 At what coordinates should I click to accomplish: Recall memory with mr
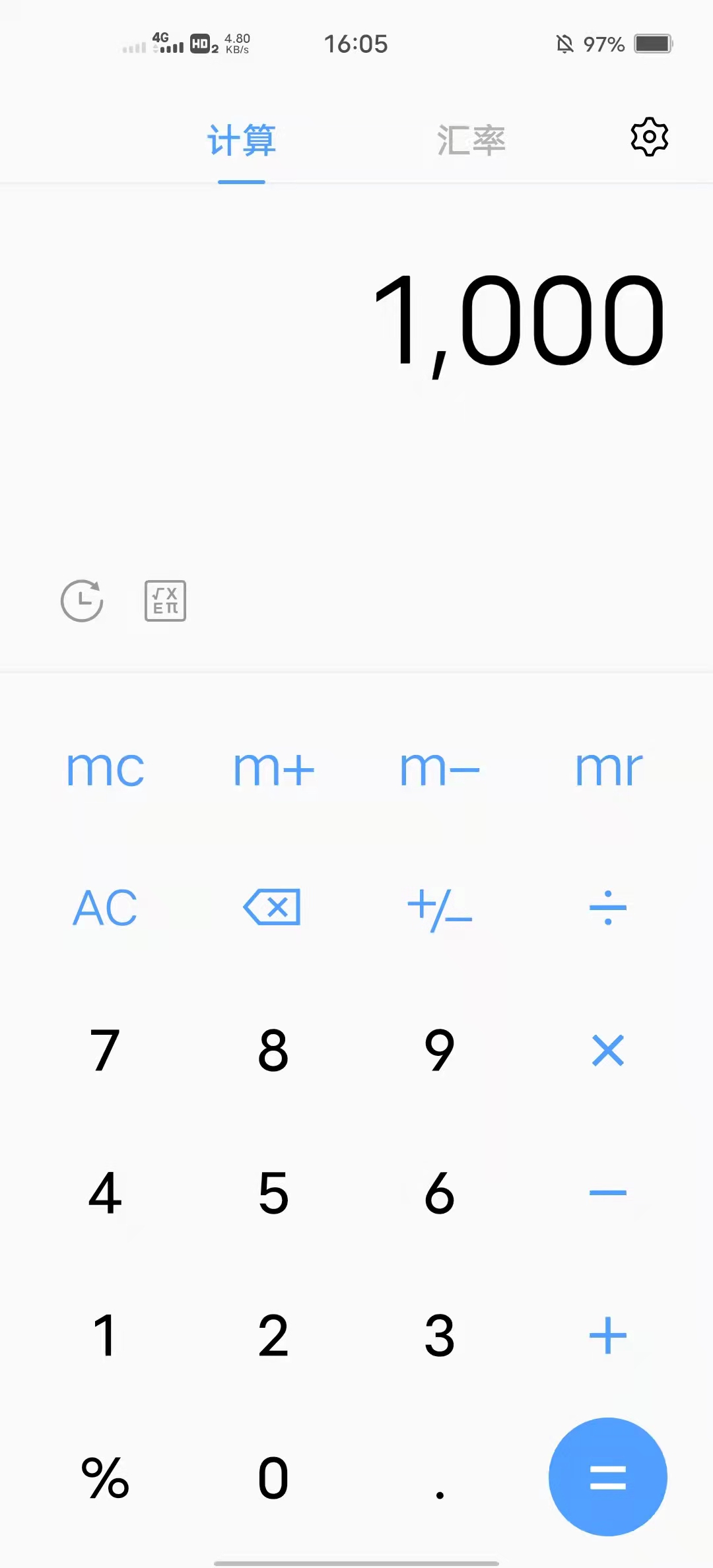(x=608, y=769)
